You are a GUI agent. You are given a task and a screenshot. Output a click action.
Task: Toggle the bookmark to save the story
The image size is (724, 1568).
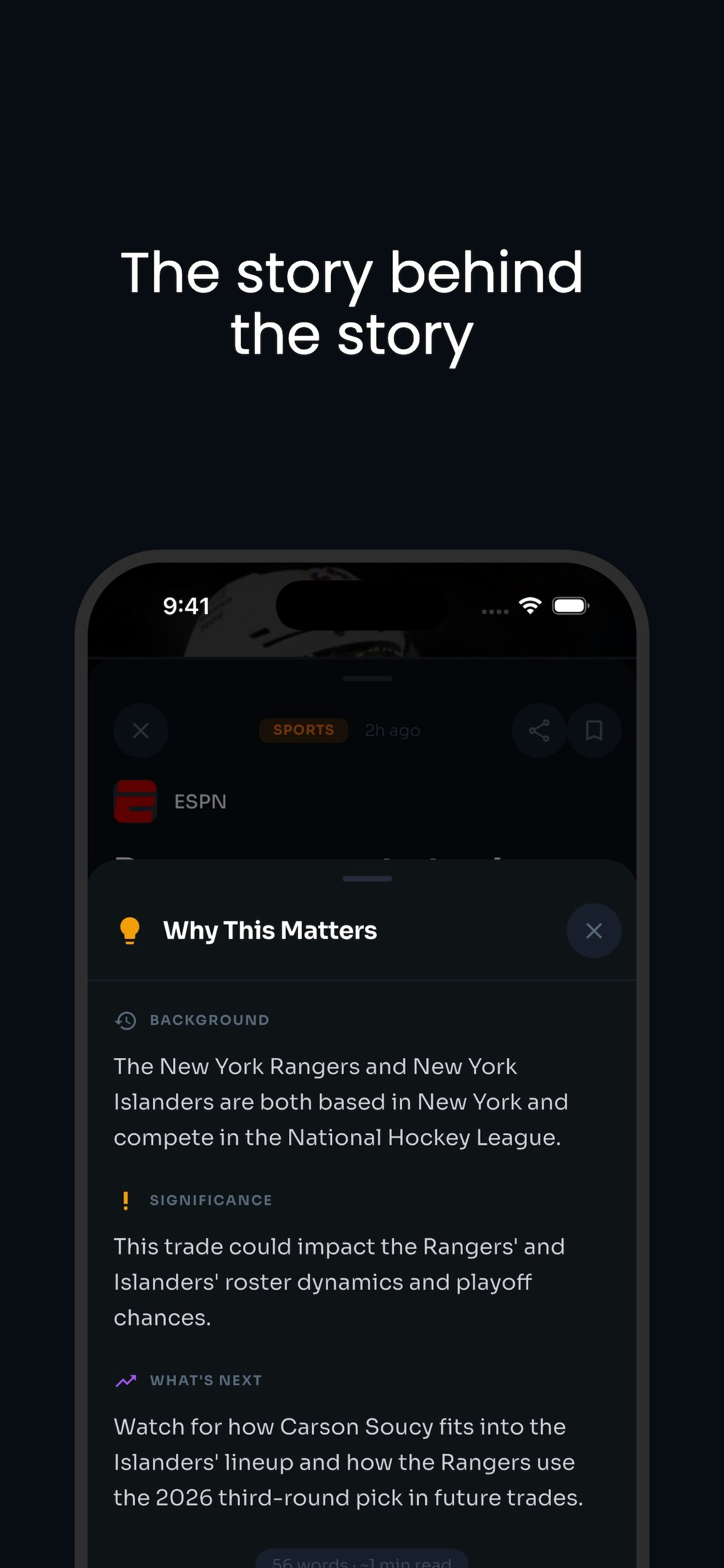point(594,730)
